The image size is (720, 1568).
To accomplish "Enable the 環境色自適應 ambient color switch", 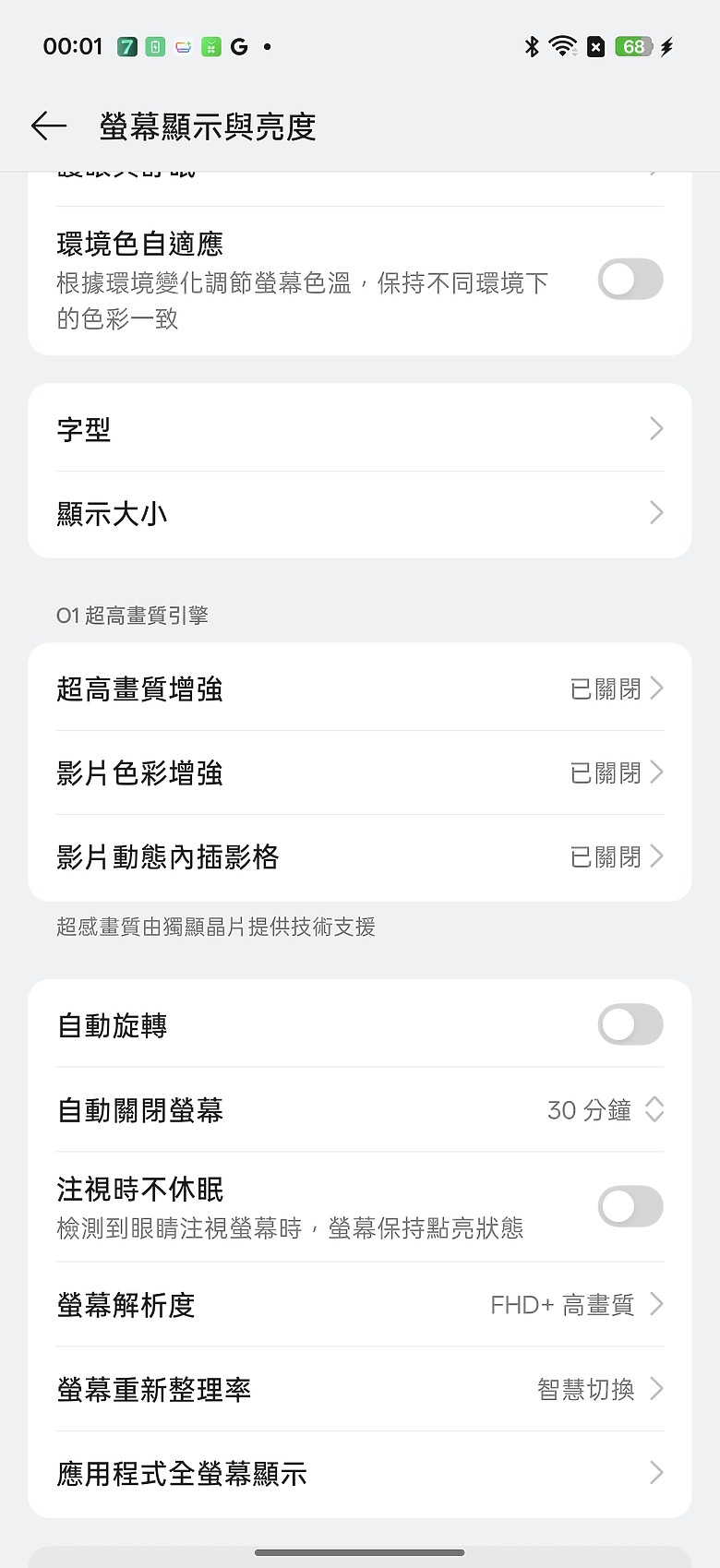I will point(630,280).
